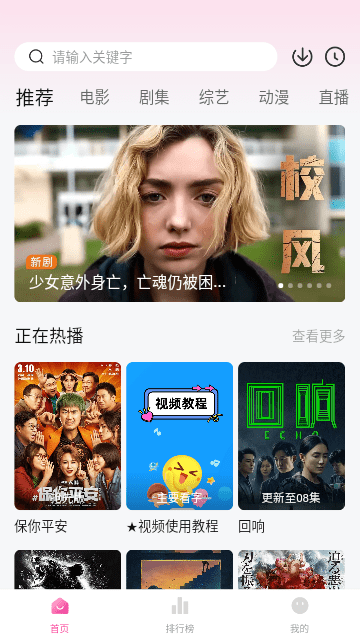The image size is (360, 640).
Task: Tap the 首页 bottom tab
Action: 60,615
